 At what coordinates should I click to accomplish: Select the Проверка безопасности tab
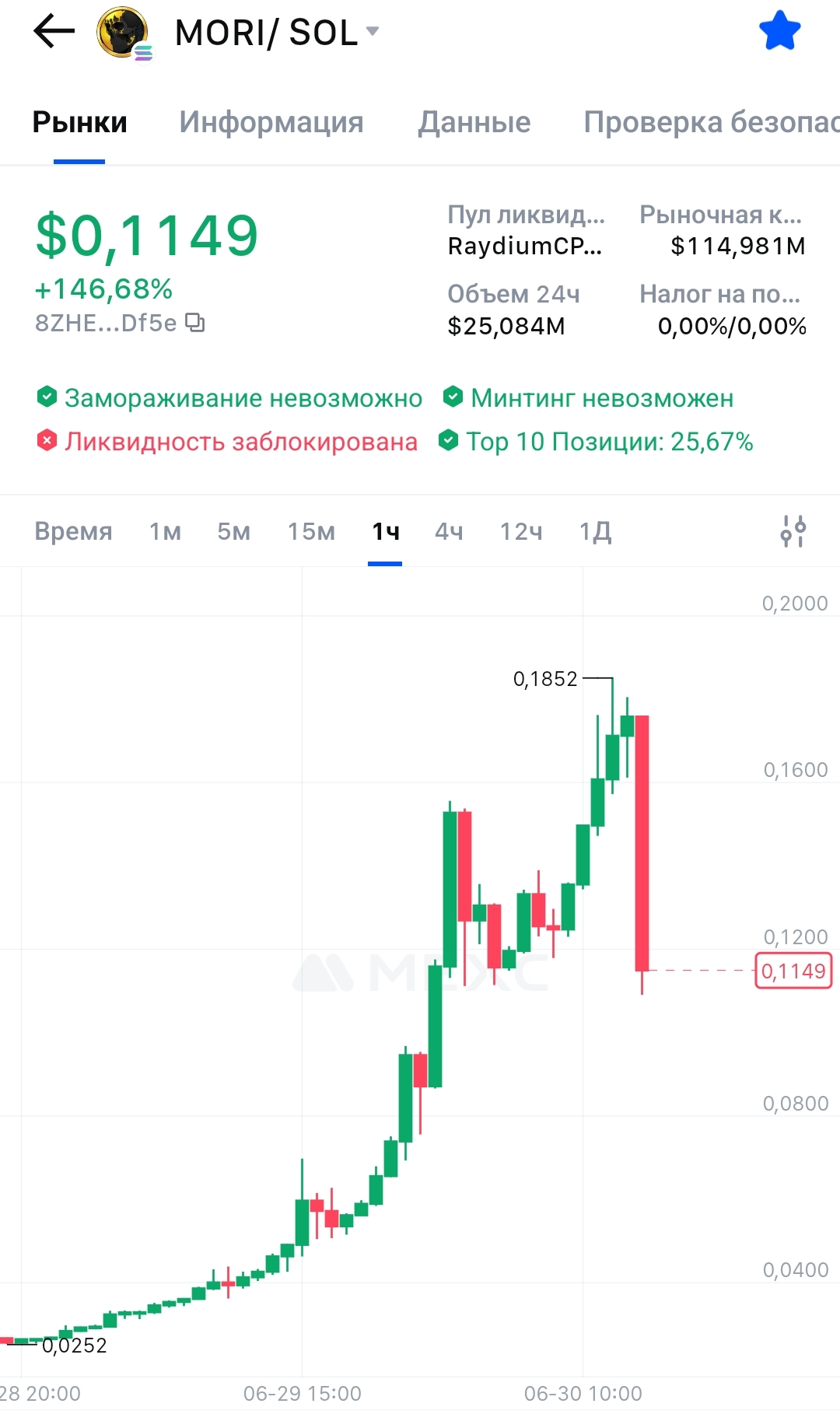712,122
